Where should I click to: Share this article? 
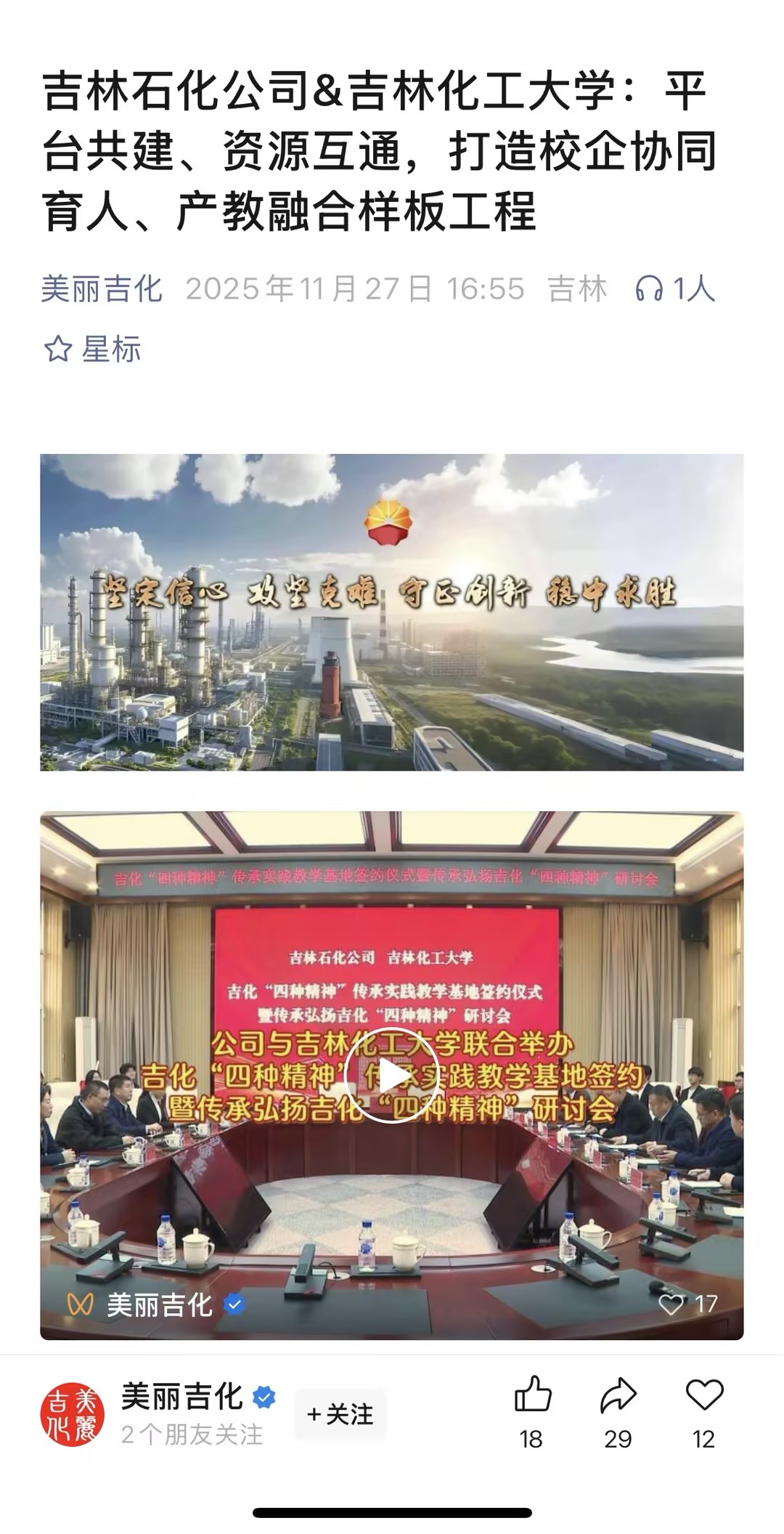618,1395
